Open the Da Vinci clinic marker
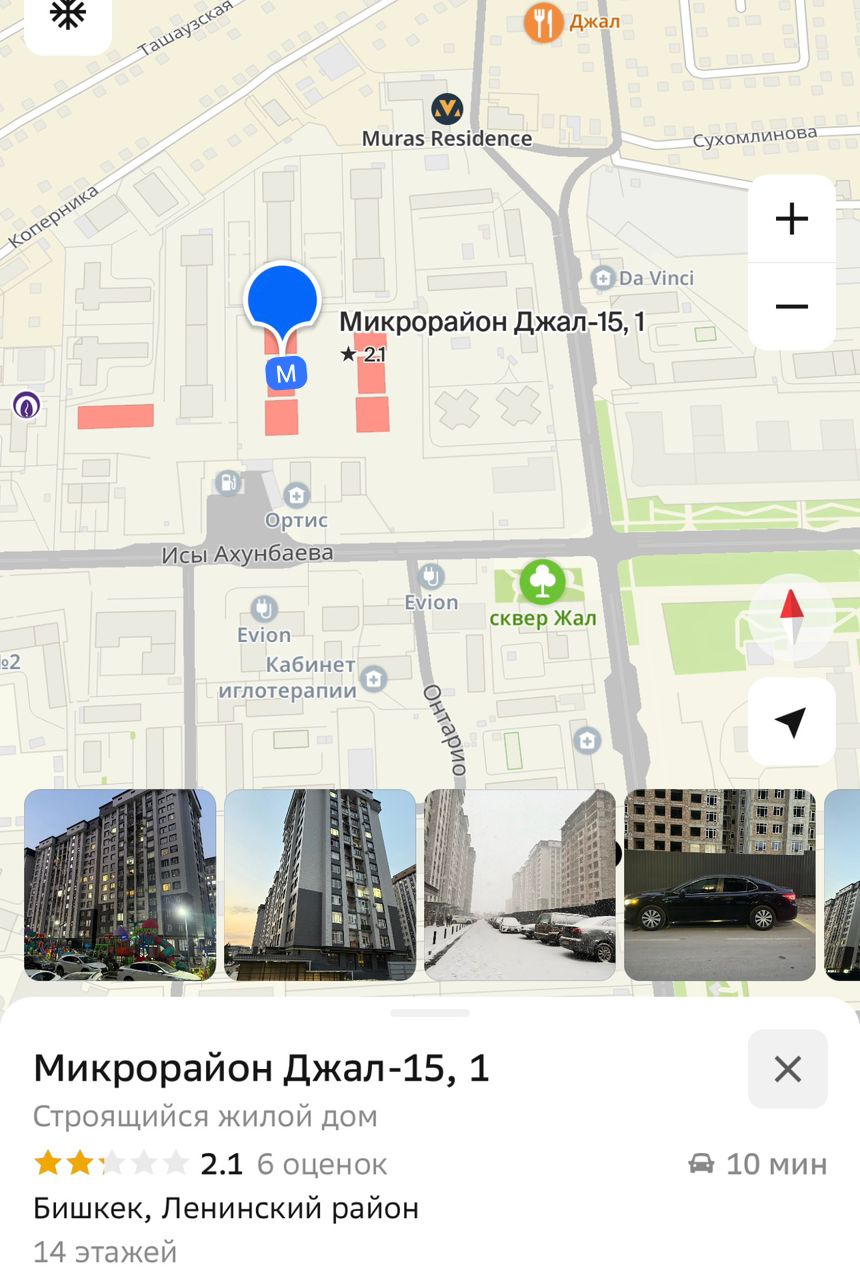This screenshot has width=860, height=1280. click(603, 278)
